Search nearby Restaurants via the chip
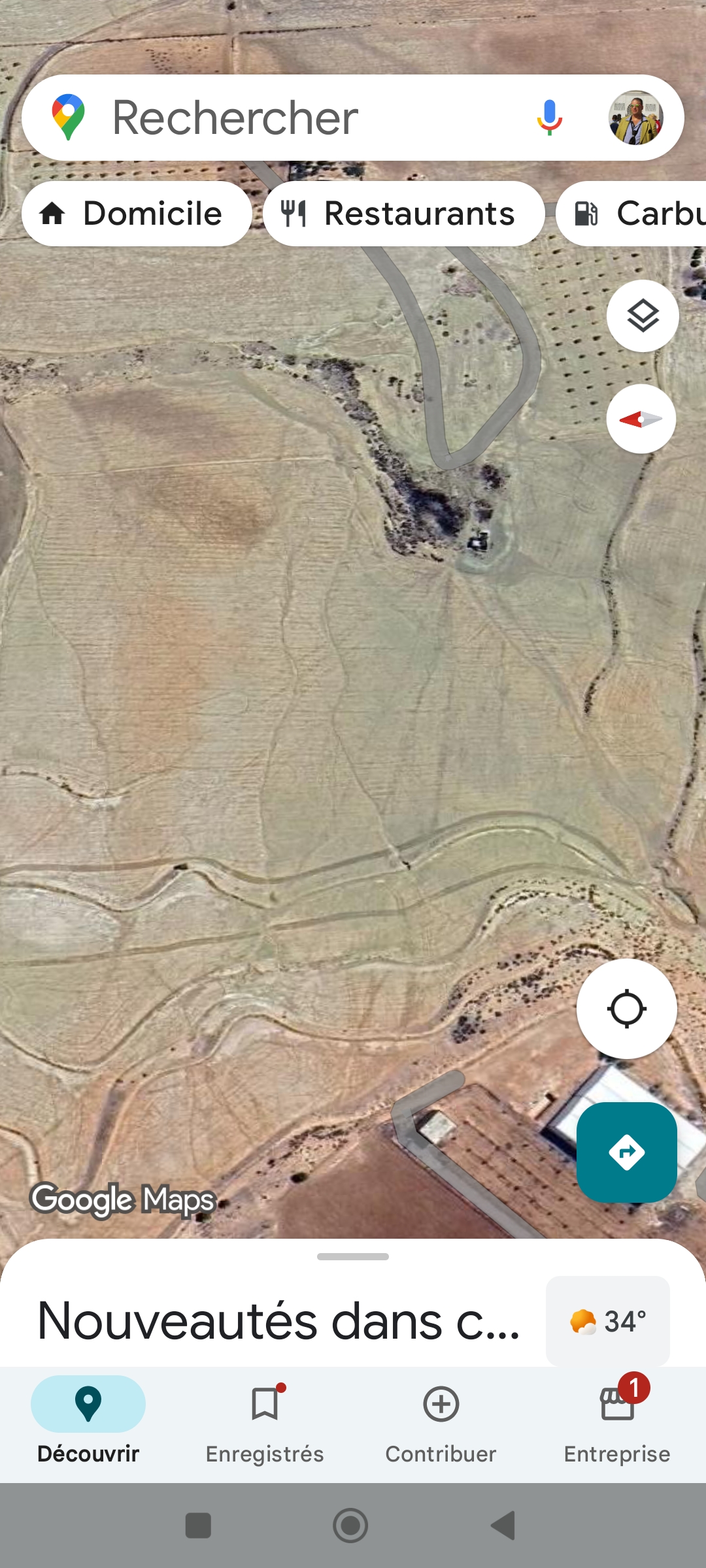The width and height of the screenshot is (706, 1568). [403, 214]
